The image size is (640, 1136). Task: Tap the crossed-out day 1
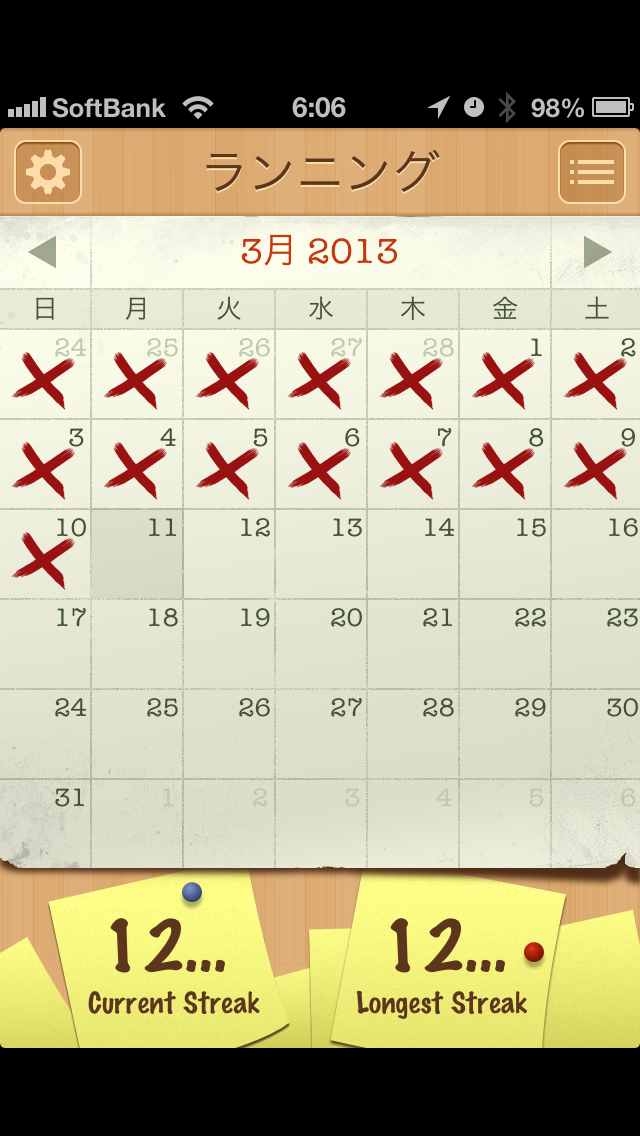point(505,374)
